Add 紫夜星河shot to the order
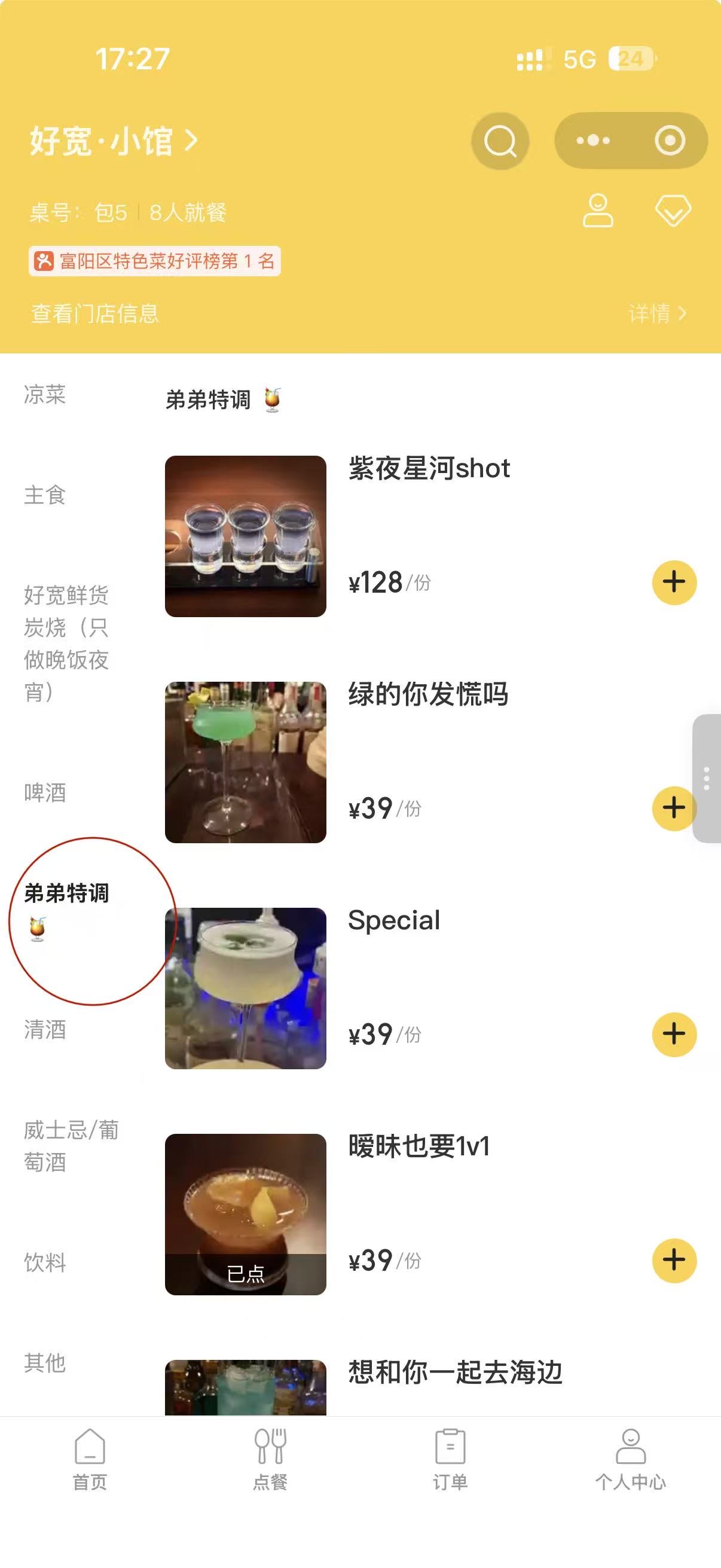This screenshot has height=1568, width=721. tap(674, 582)
